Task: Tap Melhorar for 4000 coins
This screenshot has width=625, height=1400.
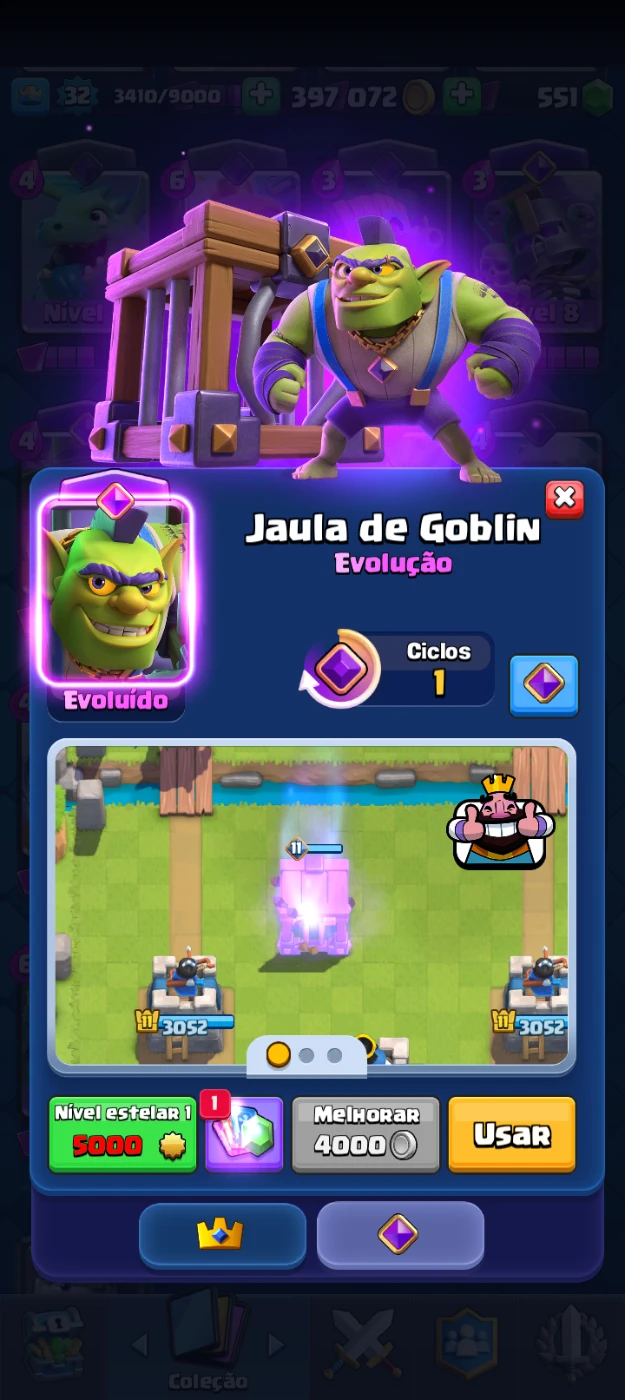Action: pos(365,1134)
